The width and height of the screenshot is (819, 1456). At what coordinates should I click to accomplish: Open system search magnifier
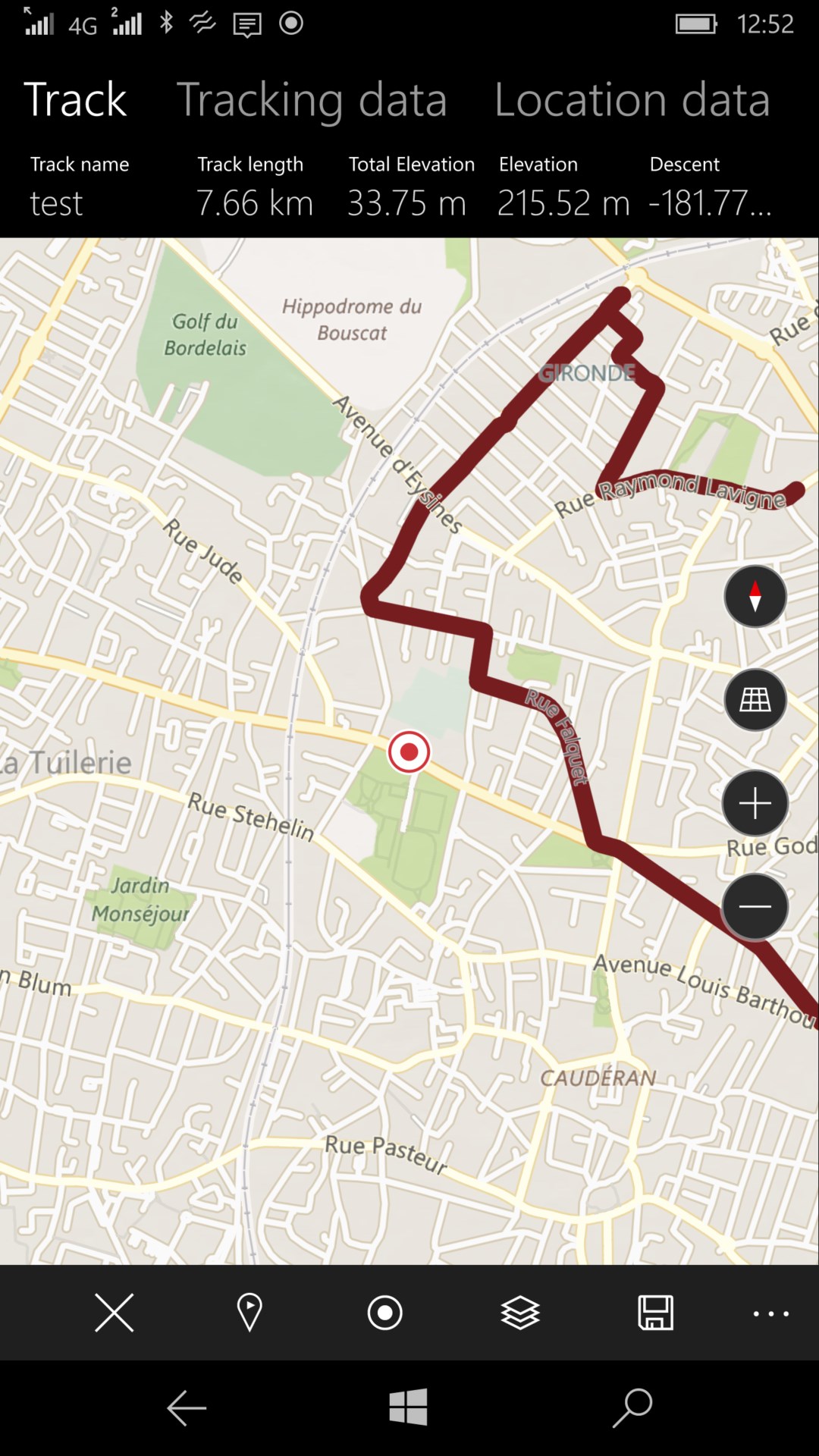(x=632, y=1407)
